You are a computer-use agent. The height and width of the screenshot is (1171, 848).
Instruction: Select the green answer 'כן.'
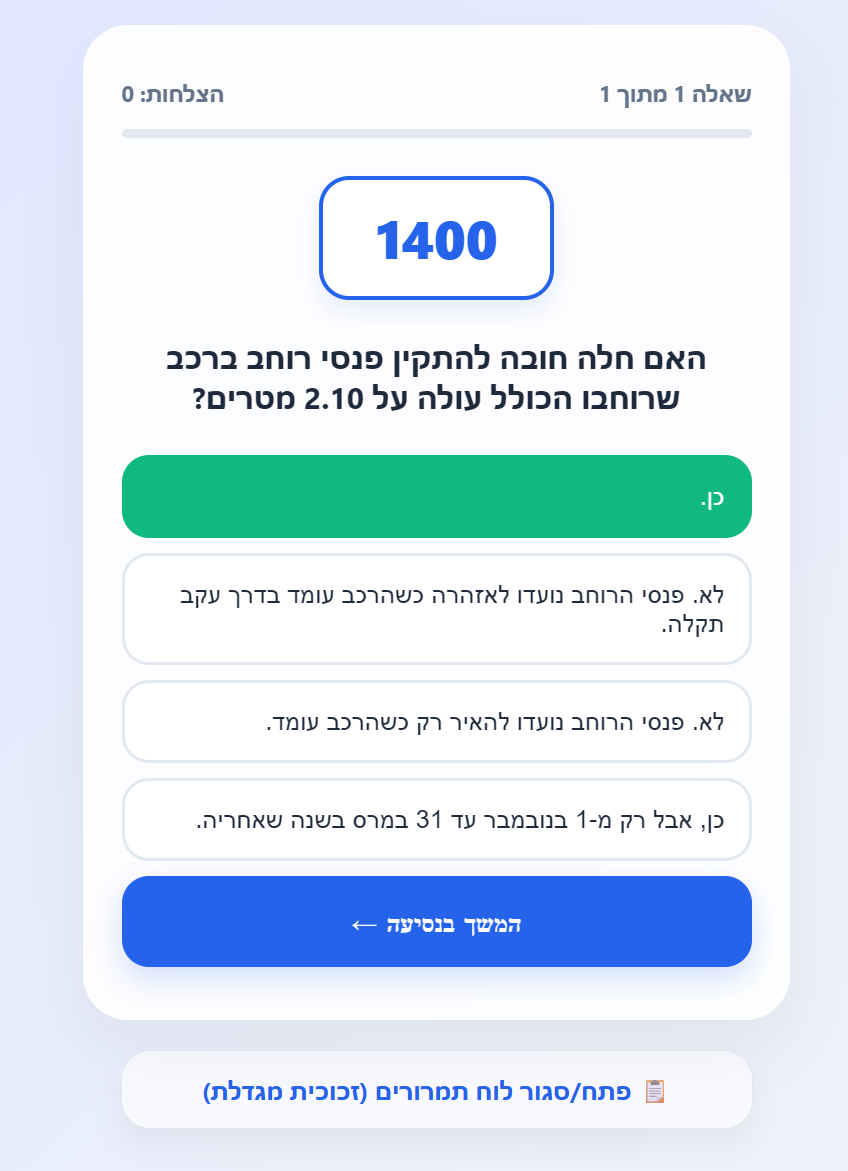pos(436,497)
